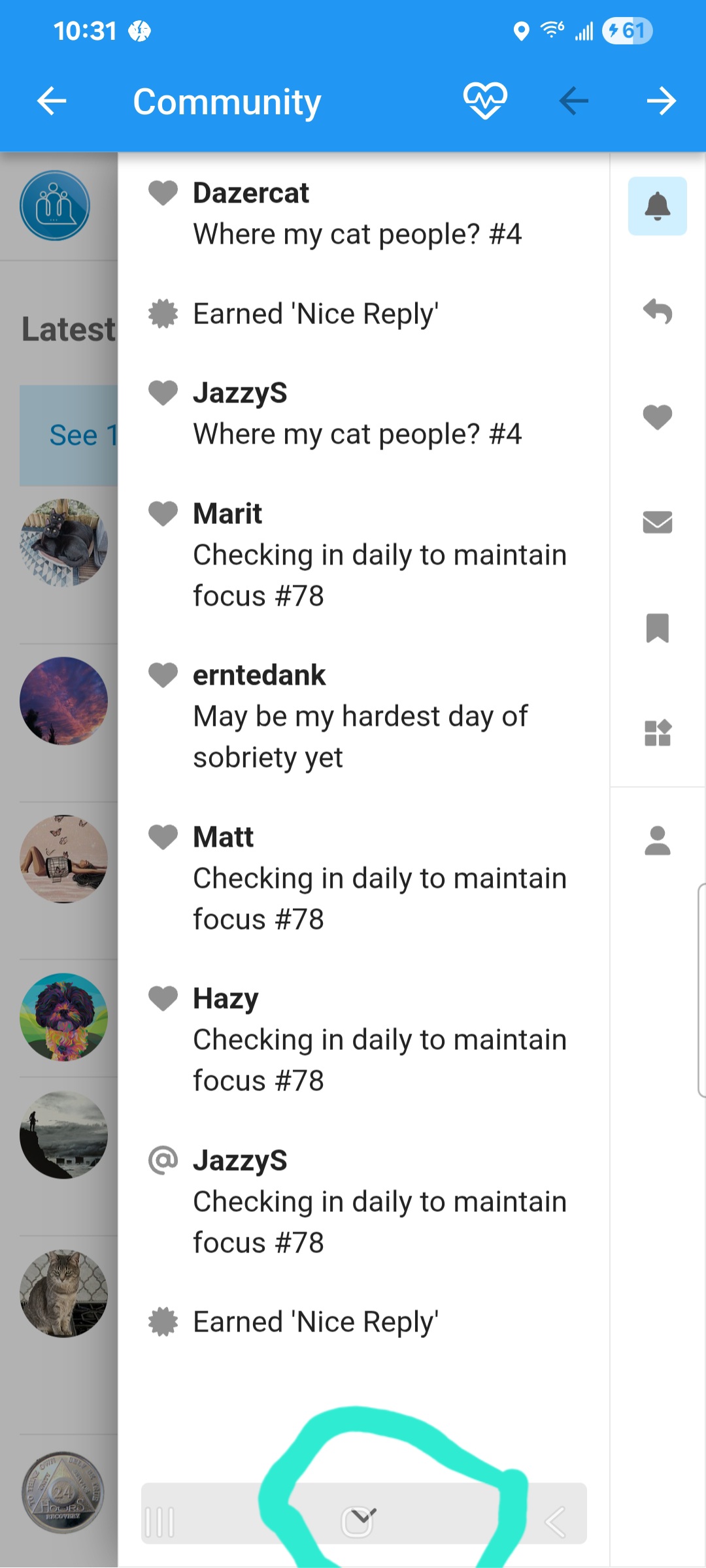Go back using the navigation bar chevron
706x1568 pixels.
pyautogui.click(x=555, y=1522)
